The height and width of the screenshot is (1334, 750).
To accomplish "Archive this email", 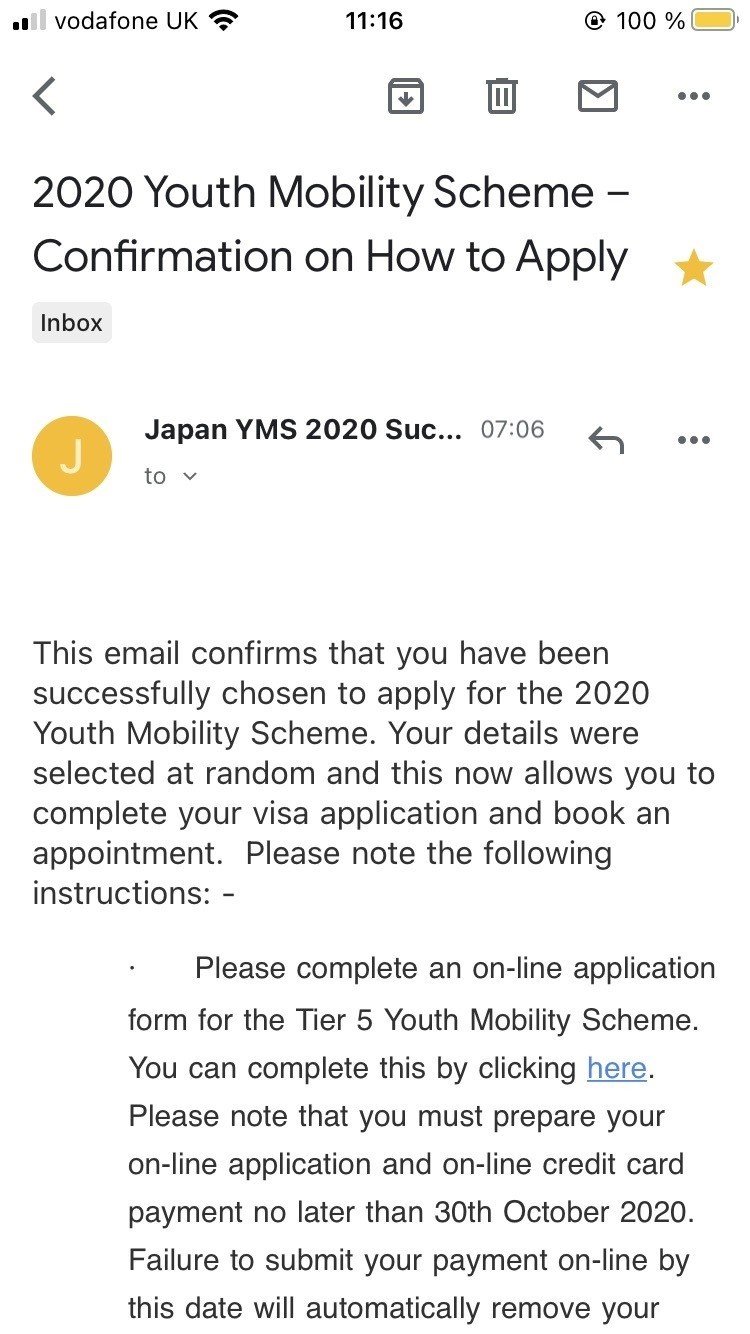I will click(405, 96).
